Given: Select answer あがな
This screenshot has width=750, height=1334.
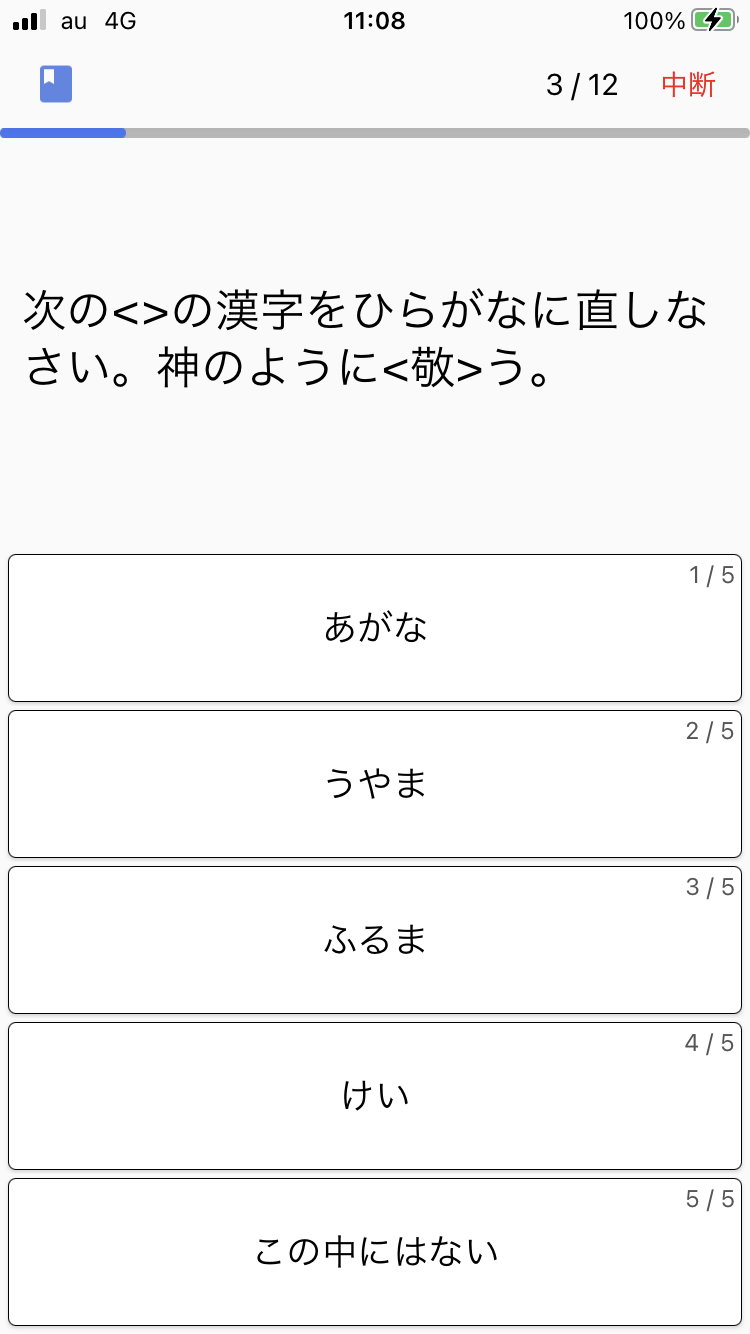Looking at the screenshot, I should [x=375, y=628].
